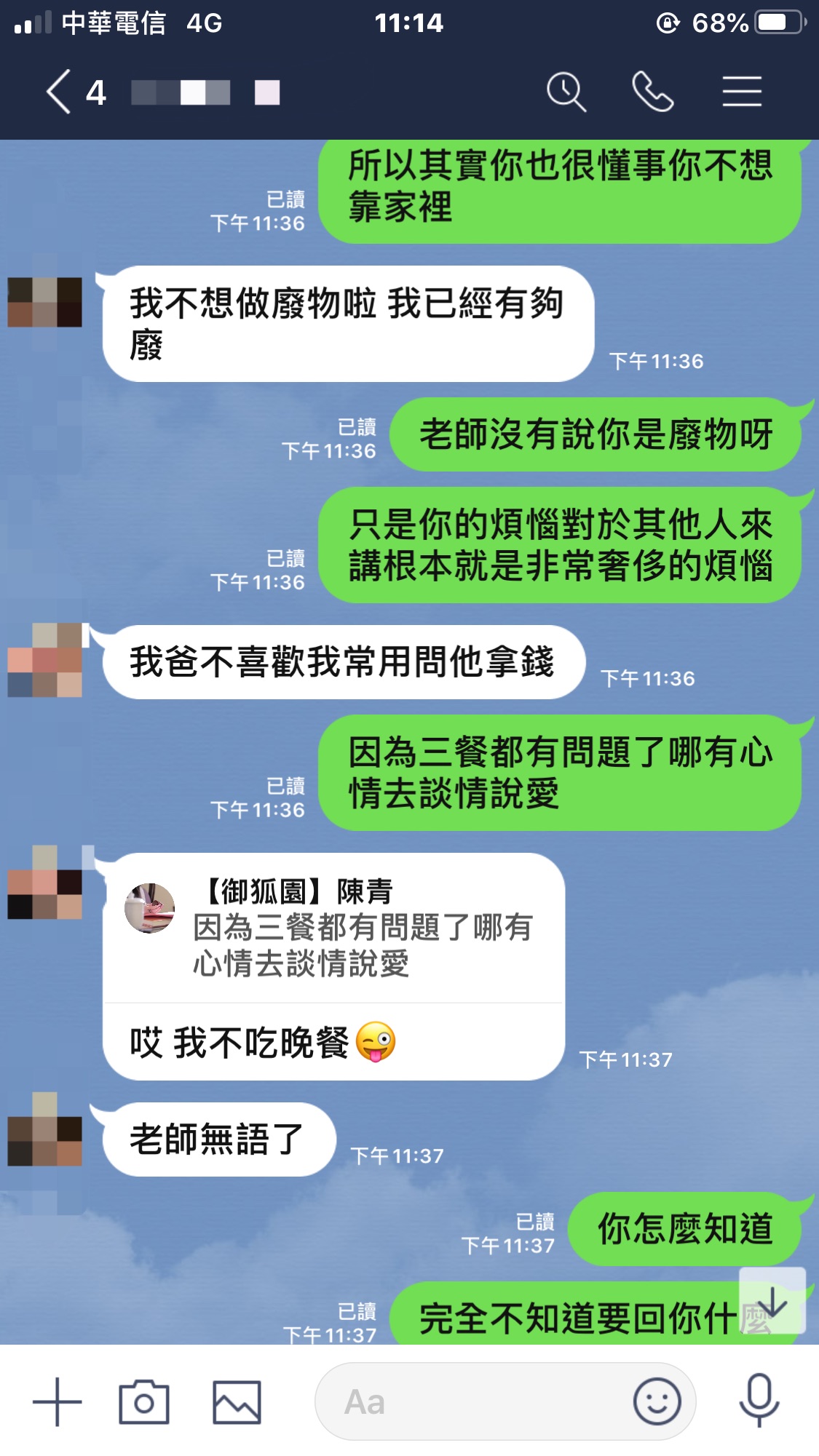
Task: Go back to the chat list
Action: pyautogui.click(x=59, y=92)
